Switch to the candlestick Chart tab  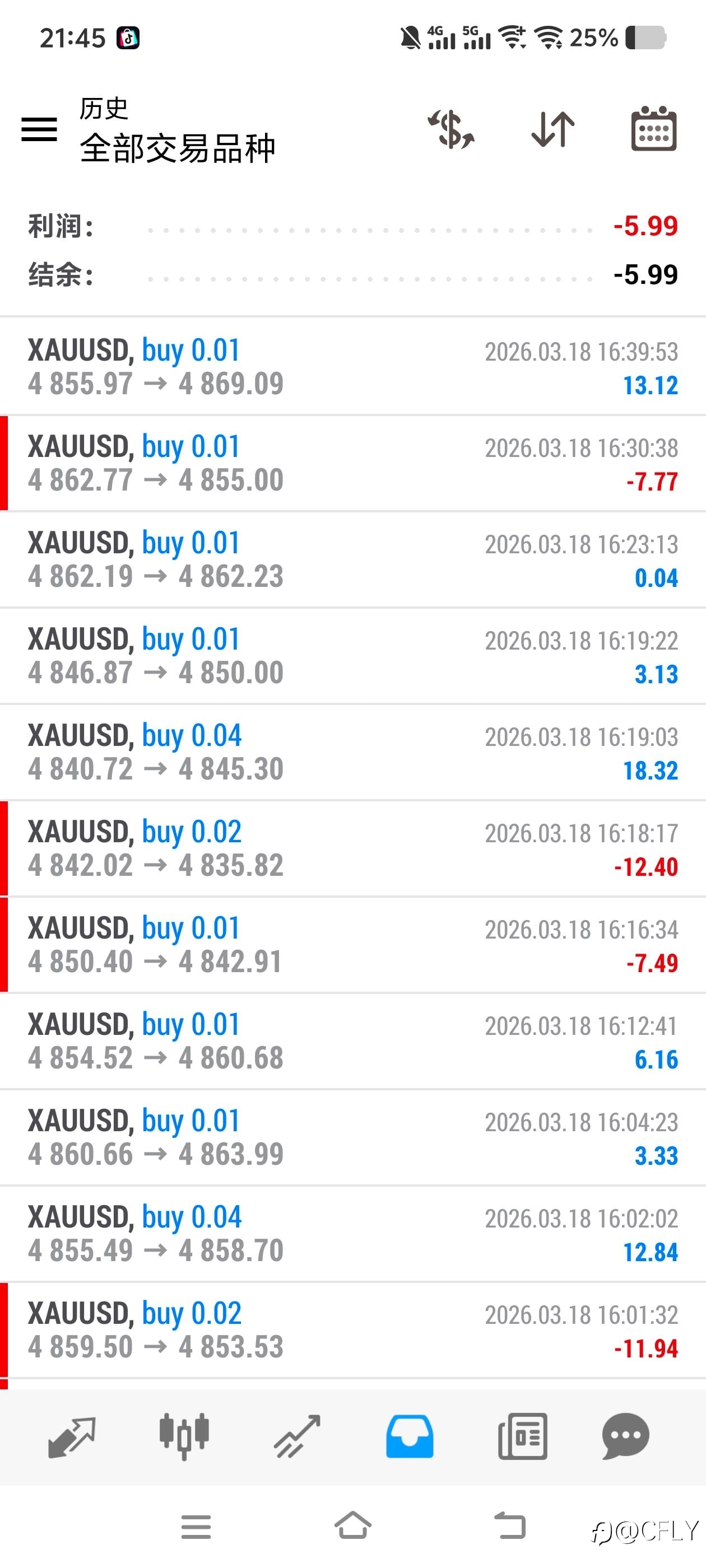184,1436
